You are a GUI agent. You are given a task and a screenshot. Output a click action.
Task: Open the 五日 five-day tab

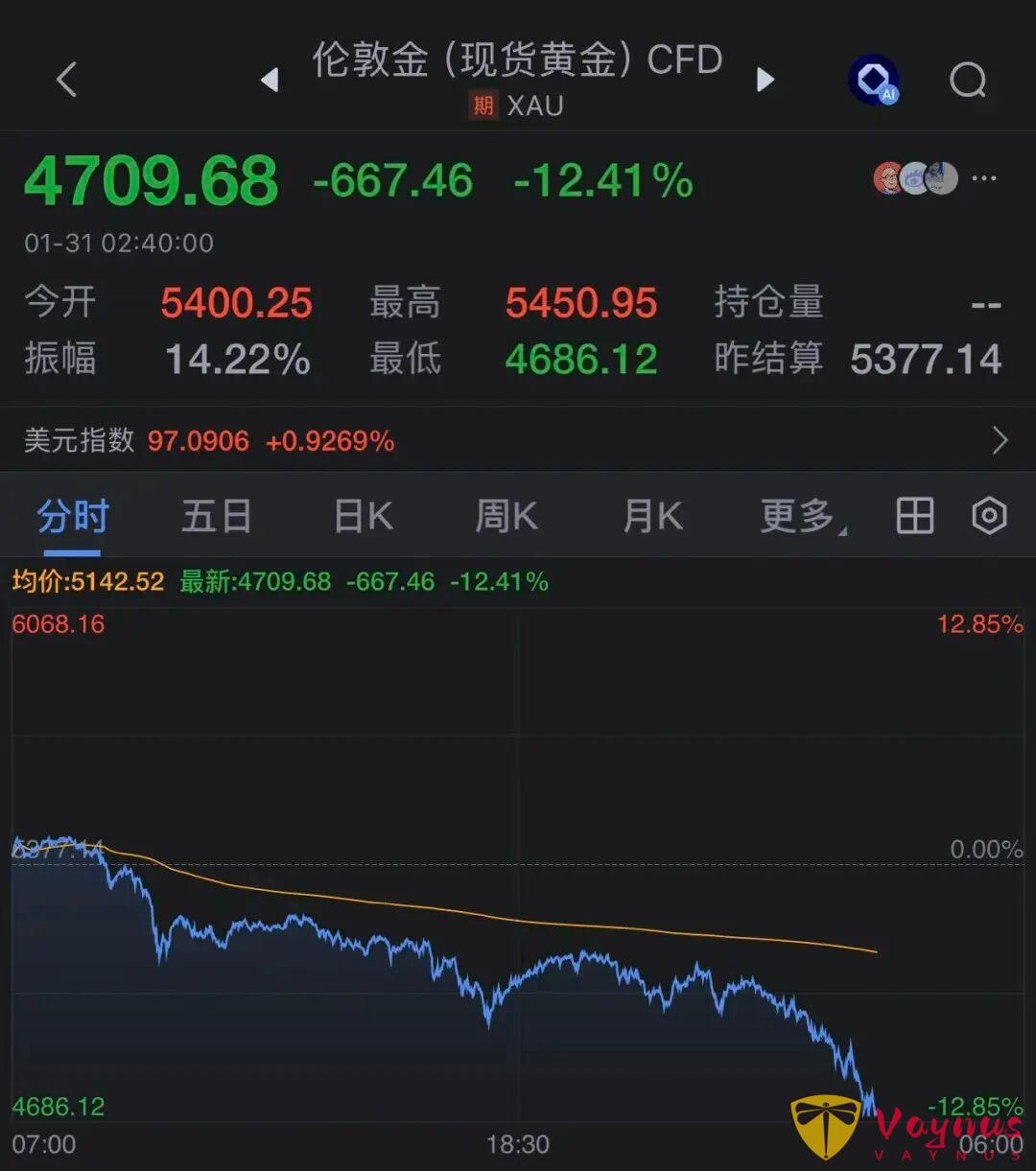click(216, 516)
